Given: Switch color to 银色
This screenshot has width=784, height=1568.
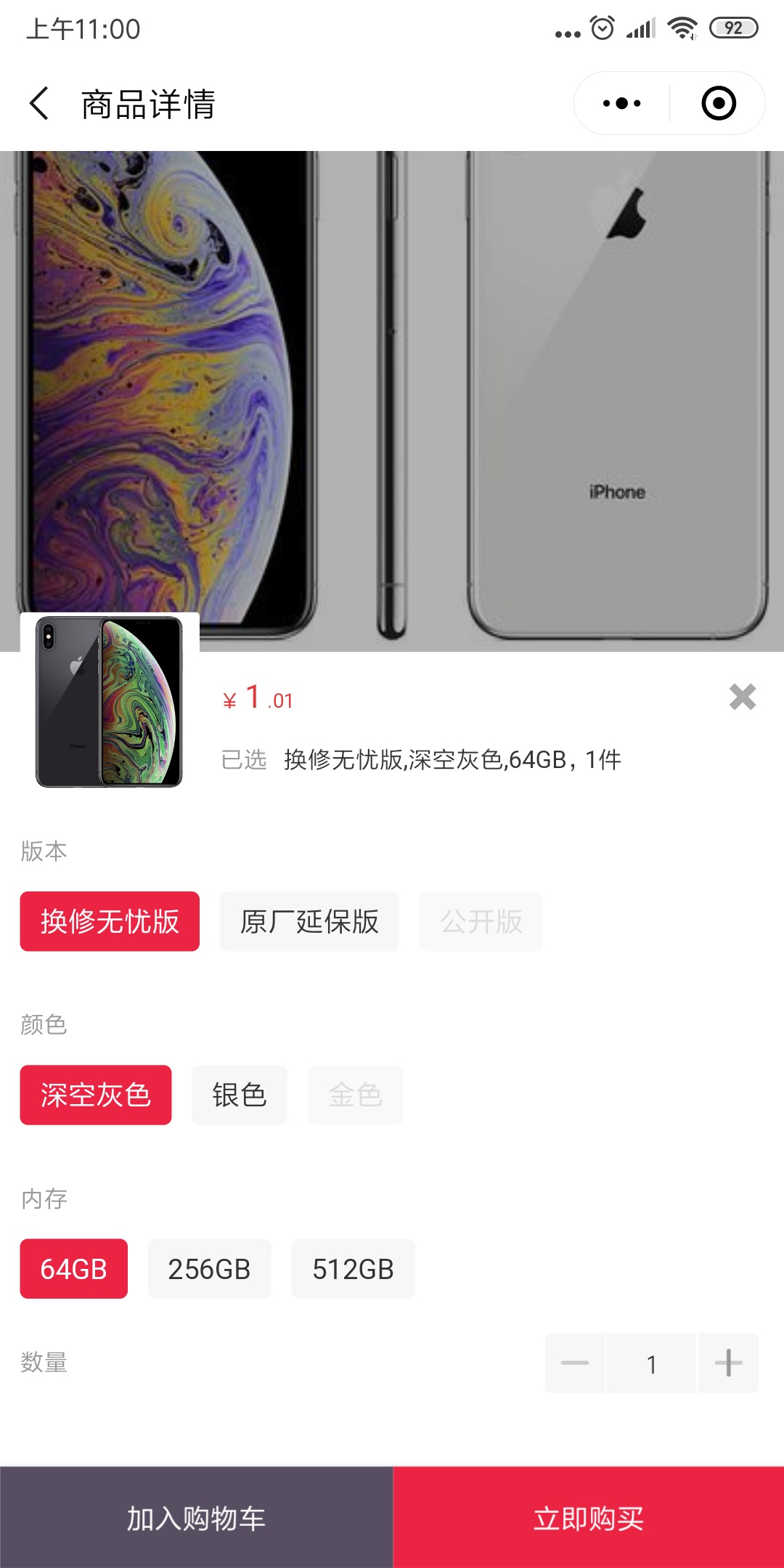Looking at the screenshot, I should tap(240, 1095).
